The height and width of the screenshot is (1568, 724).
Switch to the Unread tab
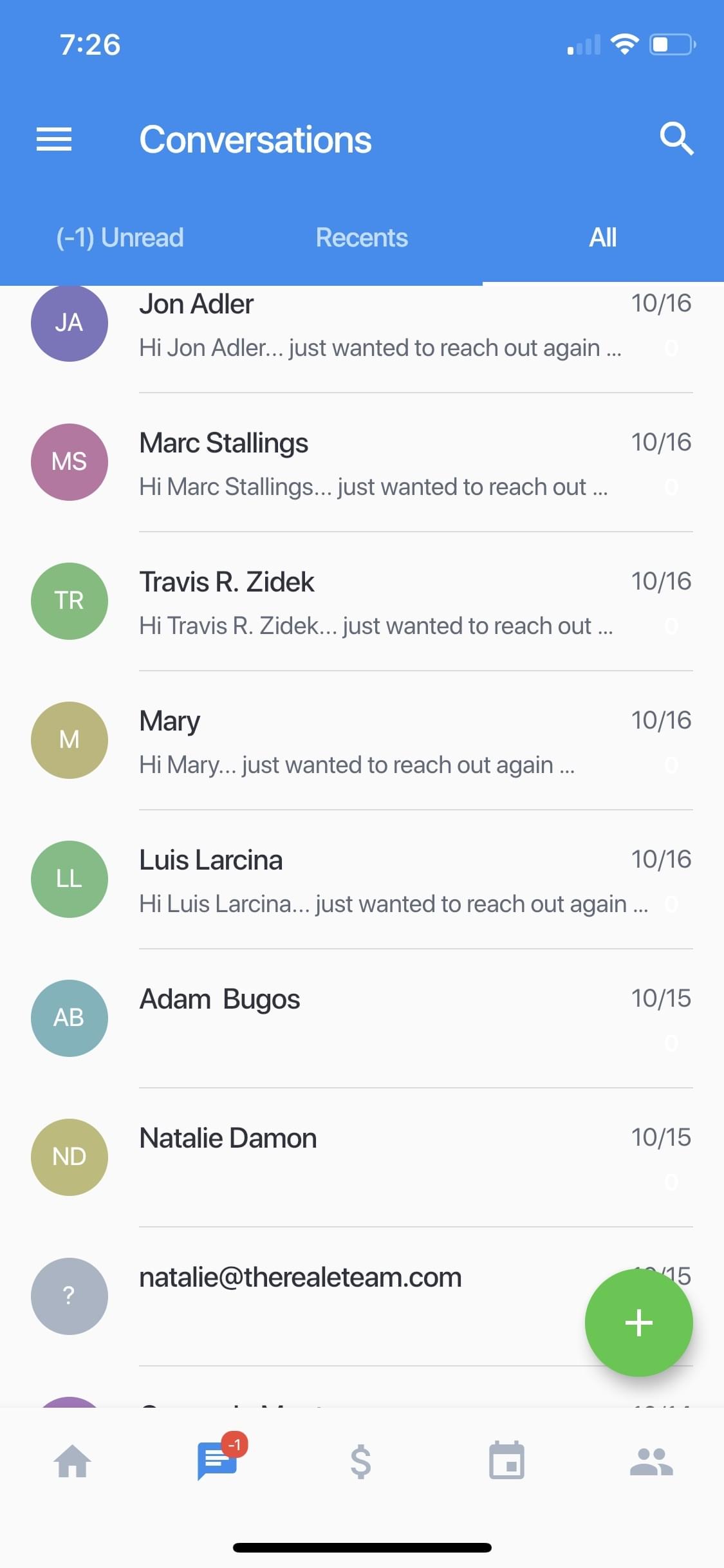(x=120, y=238)
